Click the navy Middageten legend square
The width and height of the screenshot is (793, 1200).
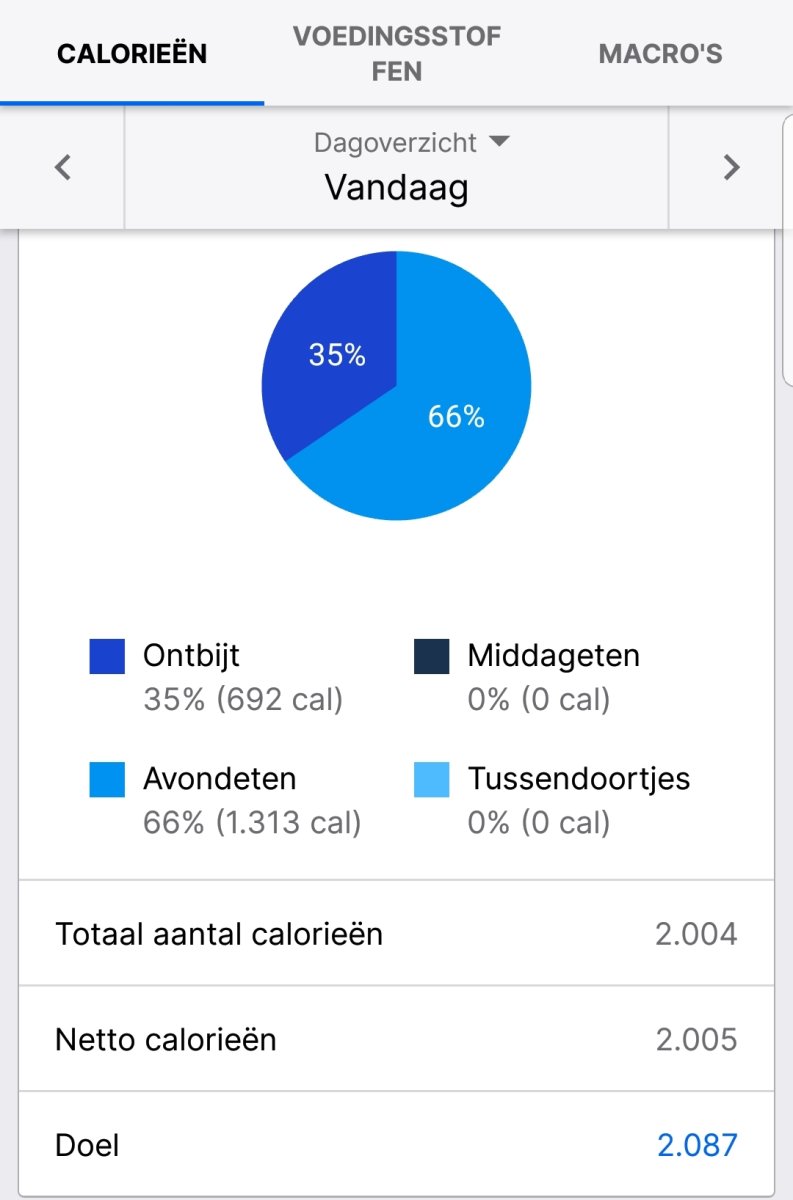coord(430,655)
